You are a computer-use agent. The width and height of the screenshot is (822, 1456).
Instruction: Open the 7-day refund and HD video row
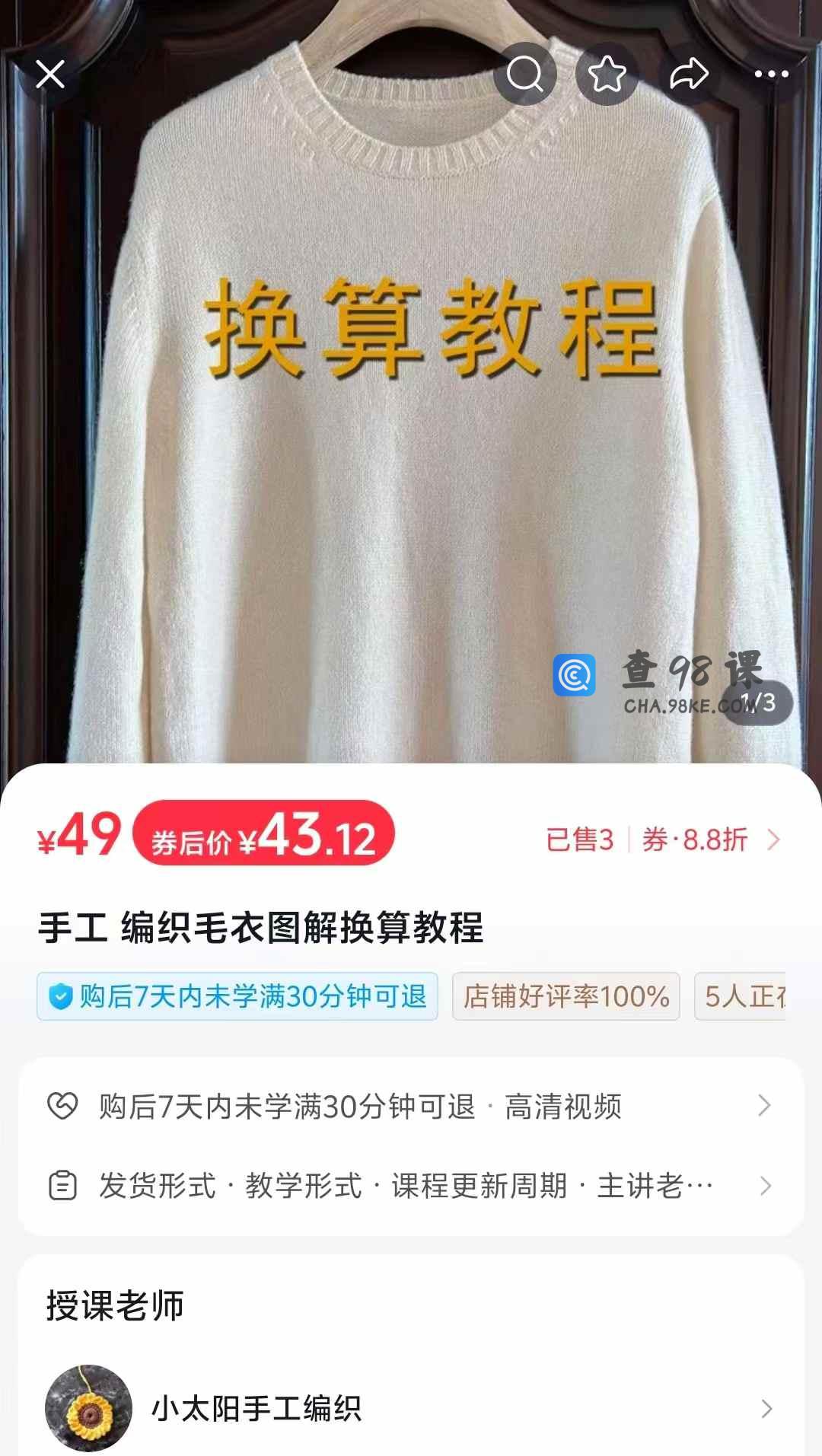411,1106
